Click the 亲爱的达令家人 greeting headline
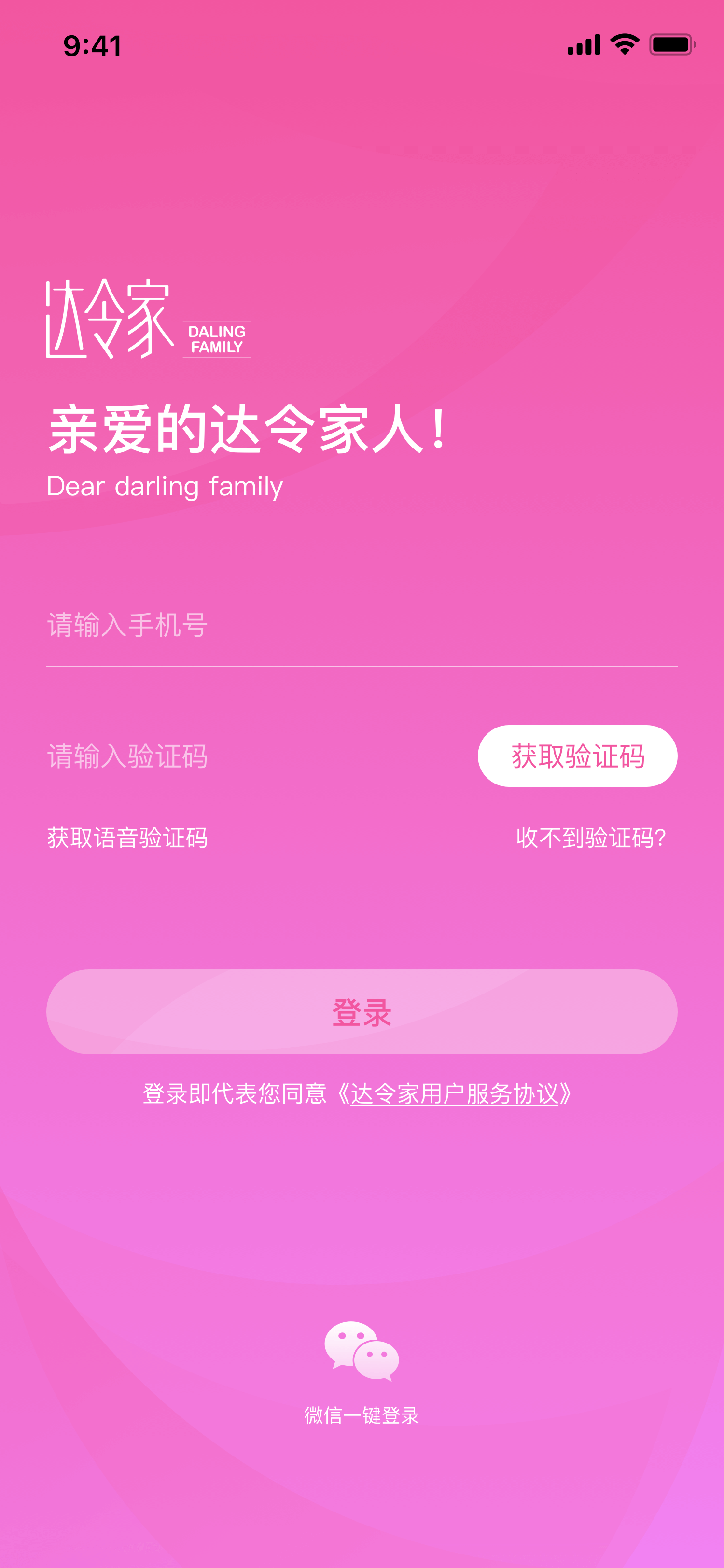Screen dimensions: 724x1568 tap(246, 430)
